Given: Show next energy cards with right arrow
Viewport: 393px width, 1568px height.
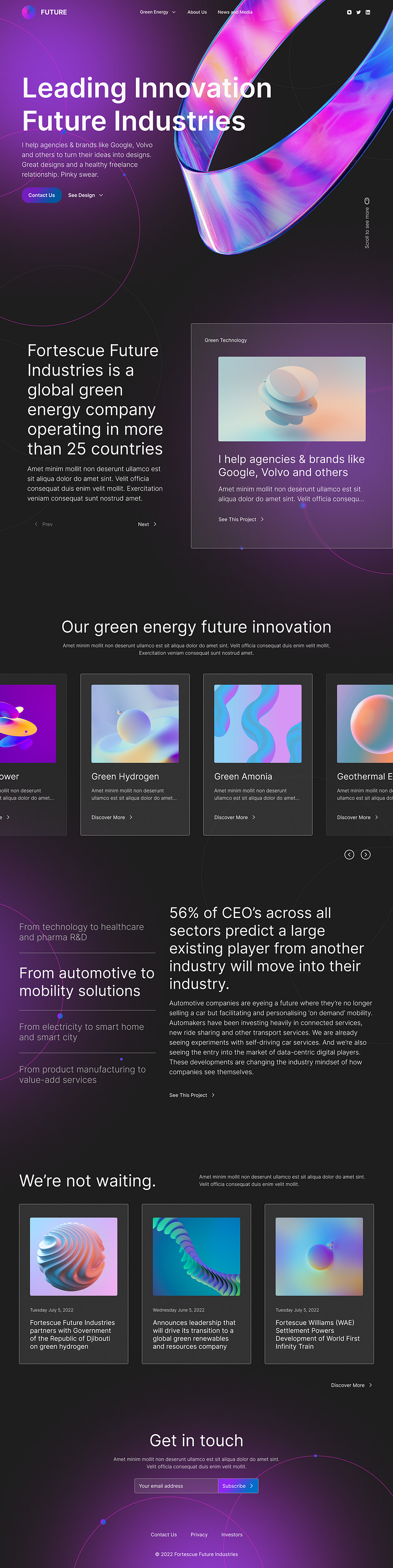Looking at the screenshot, I should pos(366,855).
